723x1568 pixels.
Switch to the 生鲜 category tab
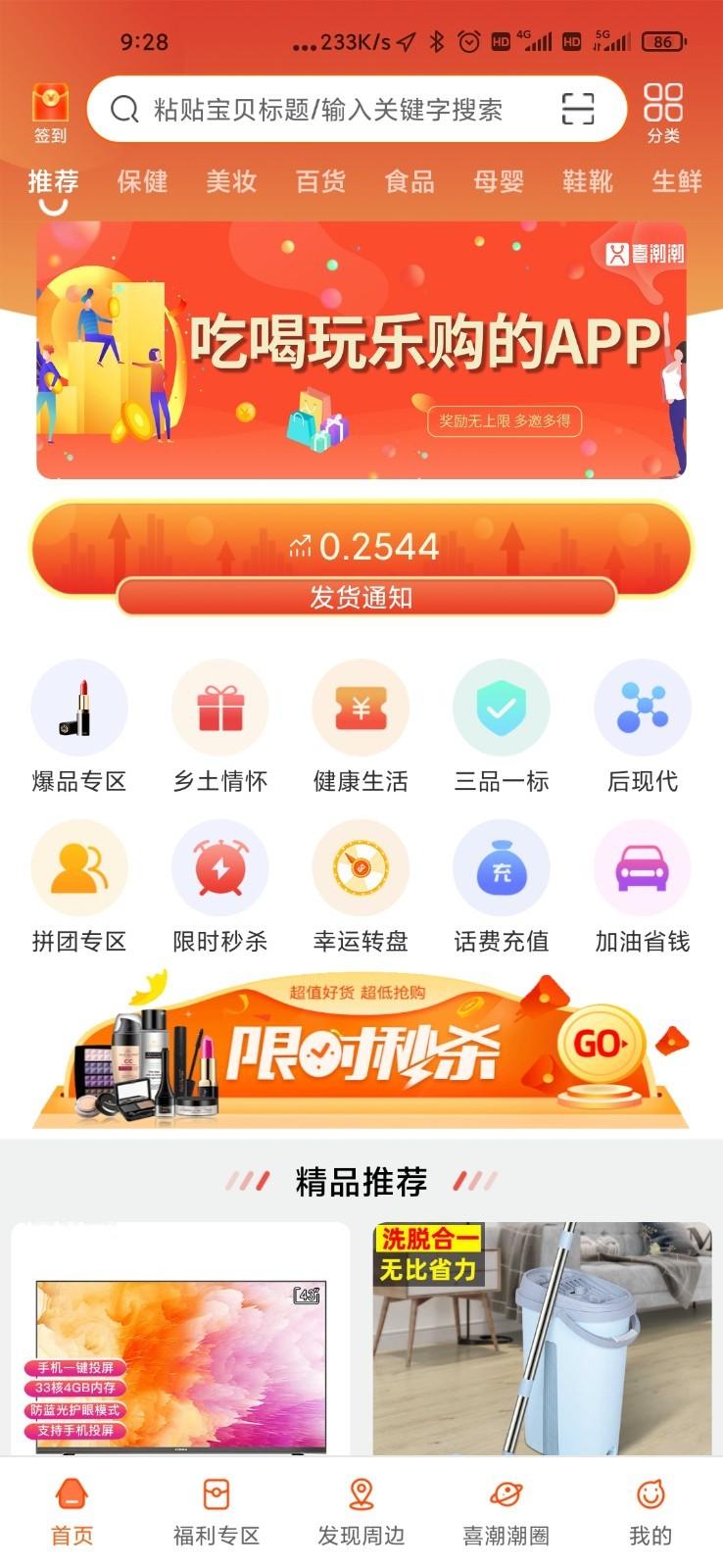(x=676, y=182)
